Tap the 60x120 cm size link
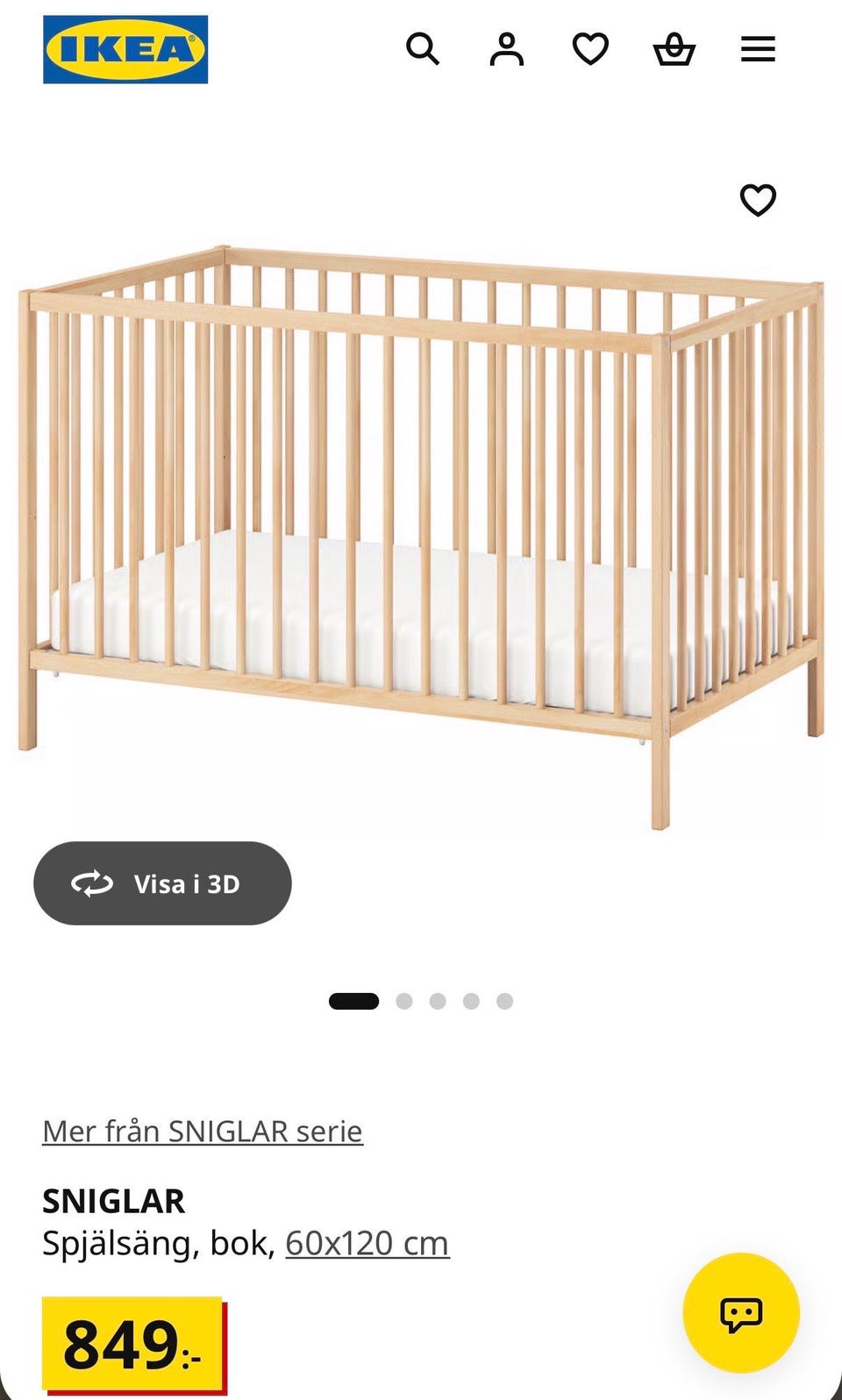842x1400 pixels. [x=367, y=1243]
